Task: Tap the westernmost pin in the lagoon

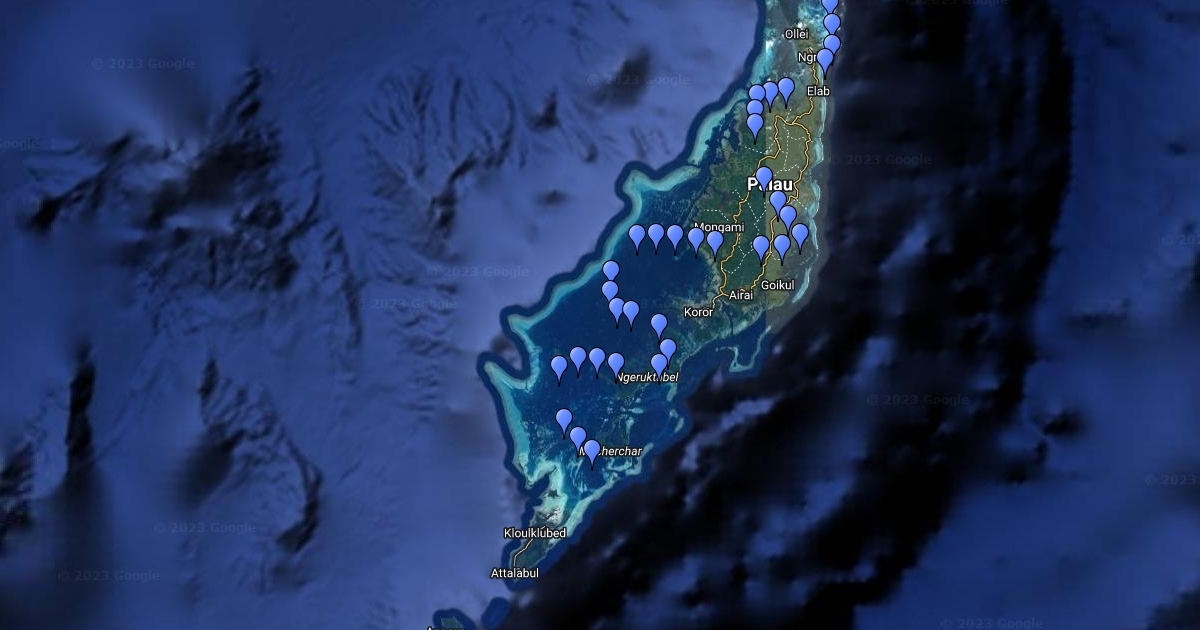Action: [x=559, y=367]
